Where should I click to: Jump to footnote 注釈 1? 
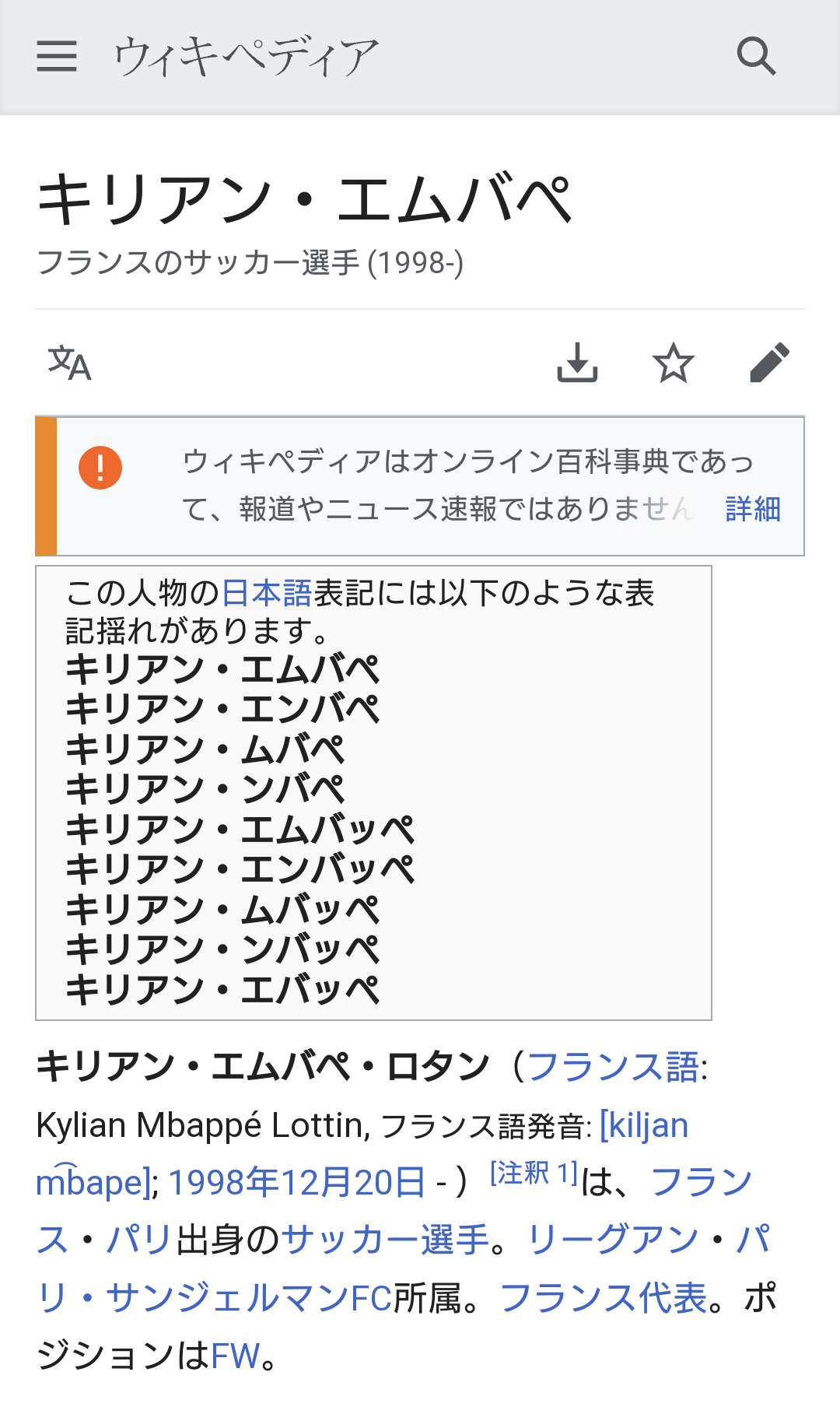point(534,1173)
